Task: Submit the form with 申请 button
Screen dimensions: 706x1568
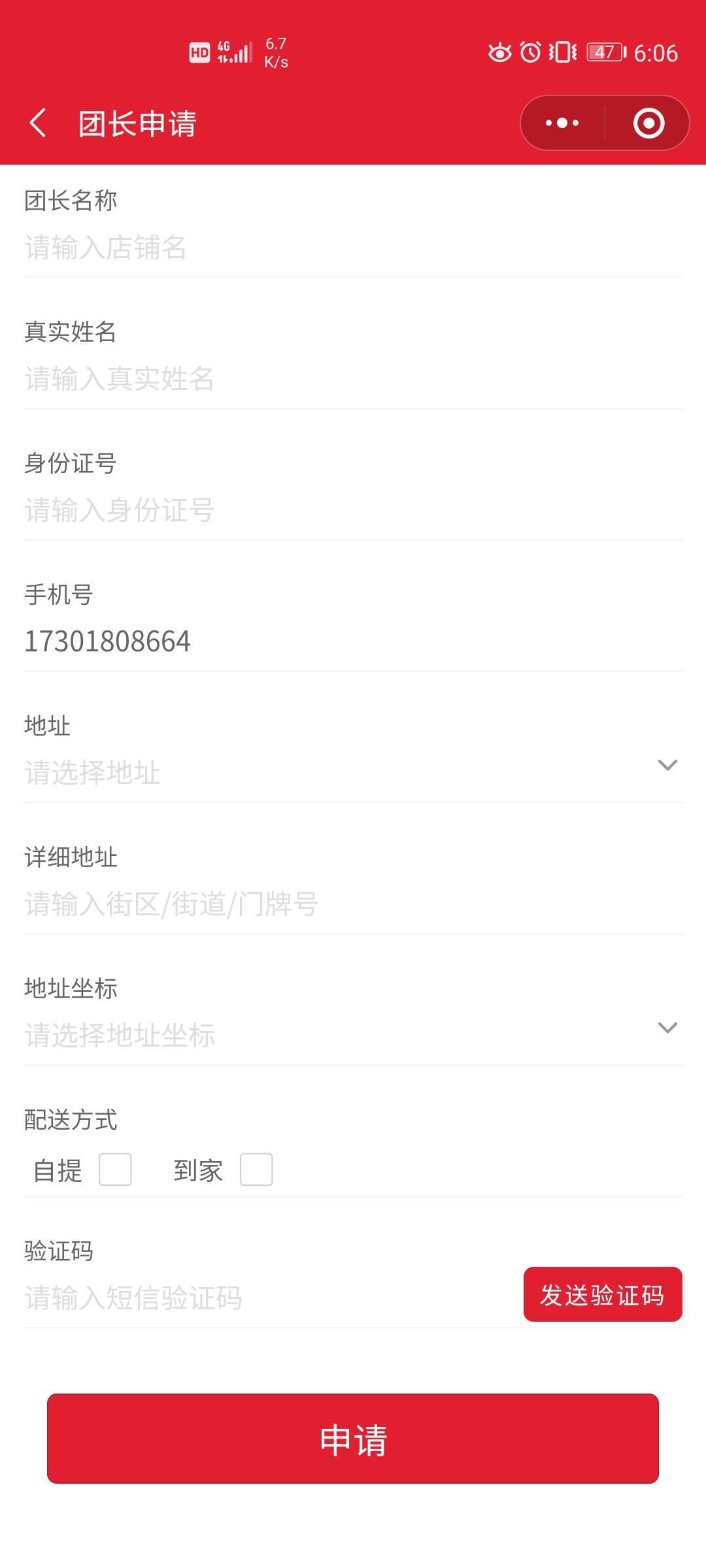Action: 353,1439
